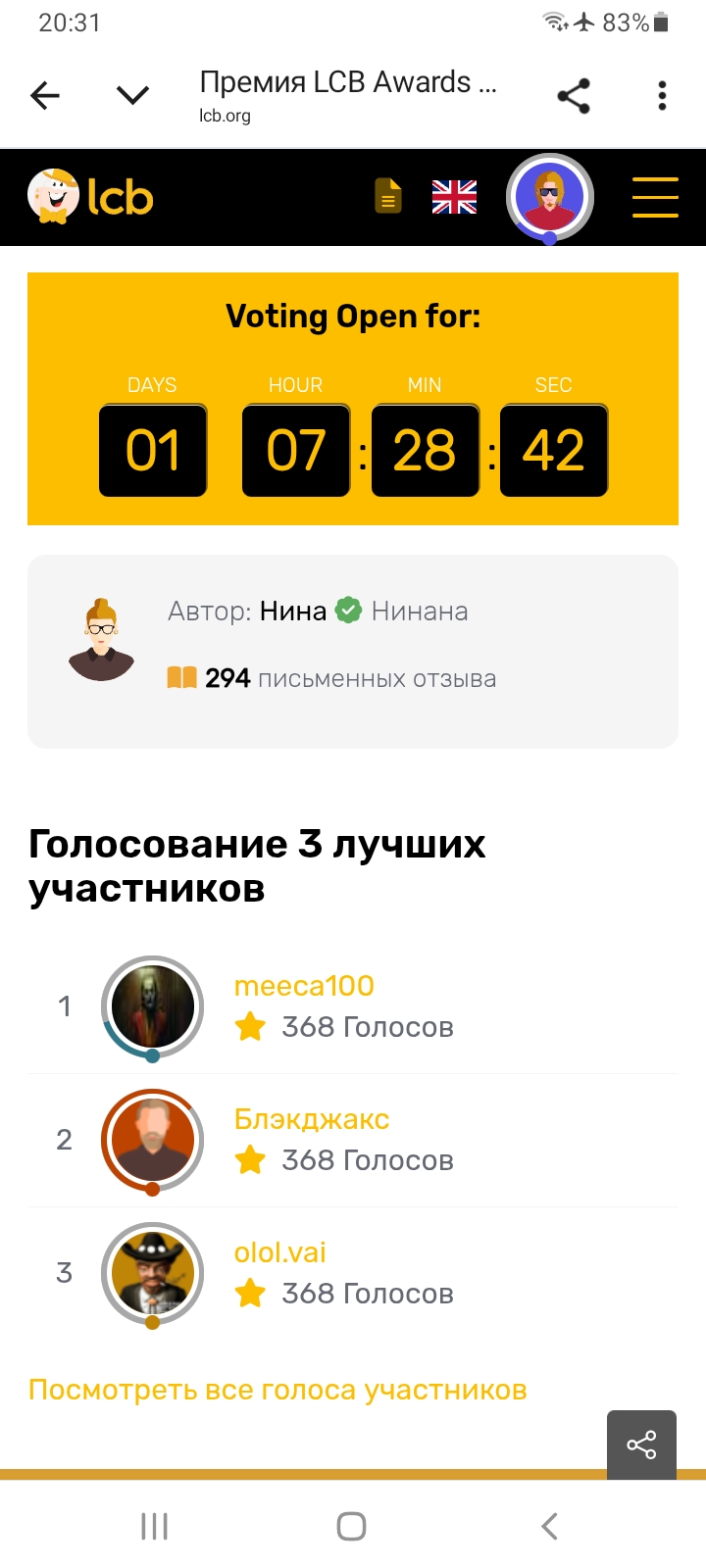Open author Нина's profile
Viewport: 706px width, 1568px height.
[x=293, y=612]
